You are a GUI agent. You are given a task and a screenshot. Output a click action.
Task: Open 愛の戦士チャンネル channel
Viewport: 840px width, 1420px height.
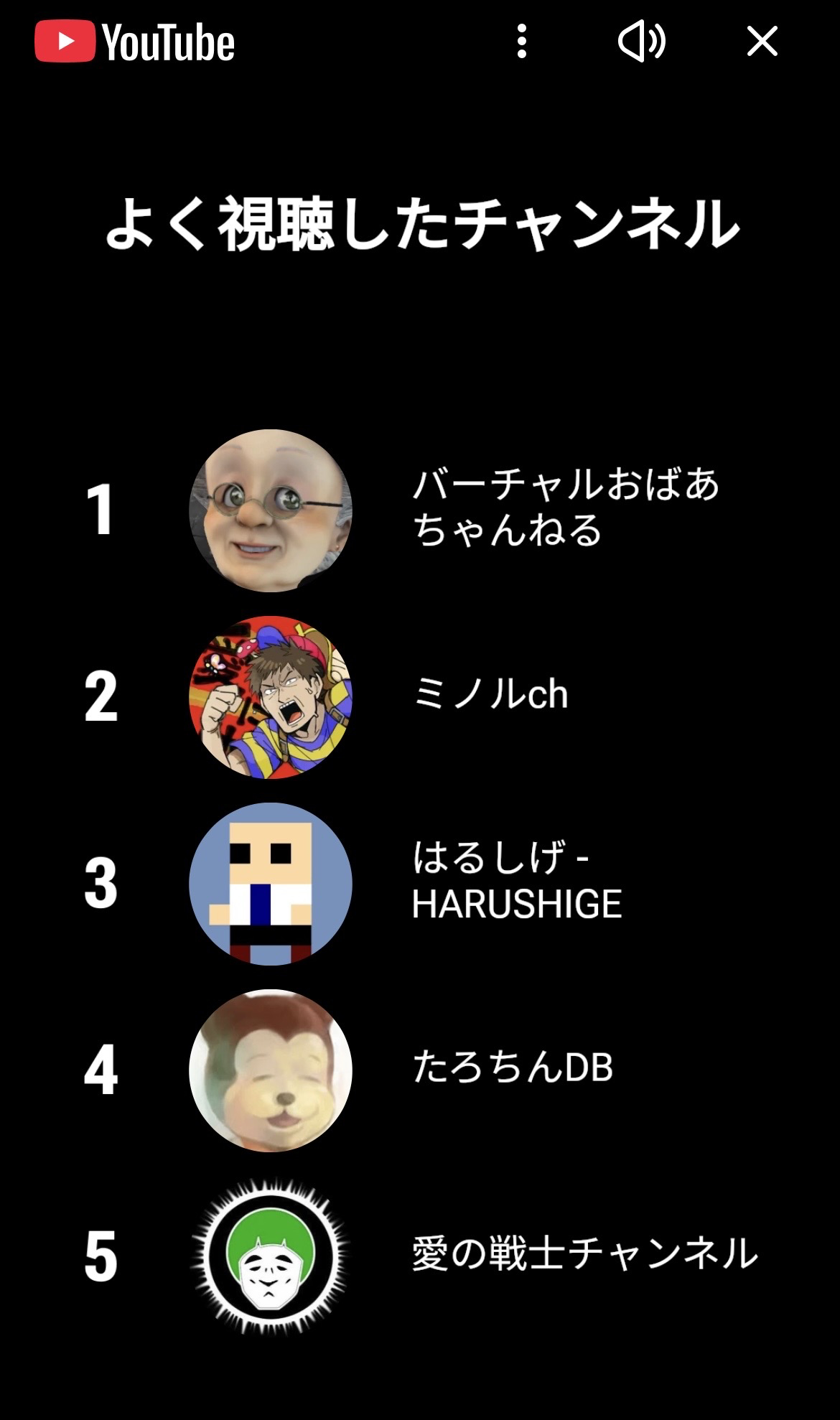271,1256
